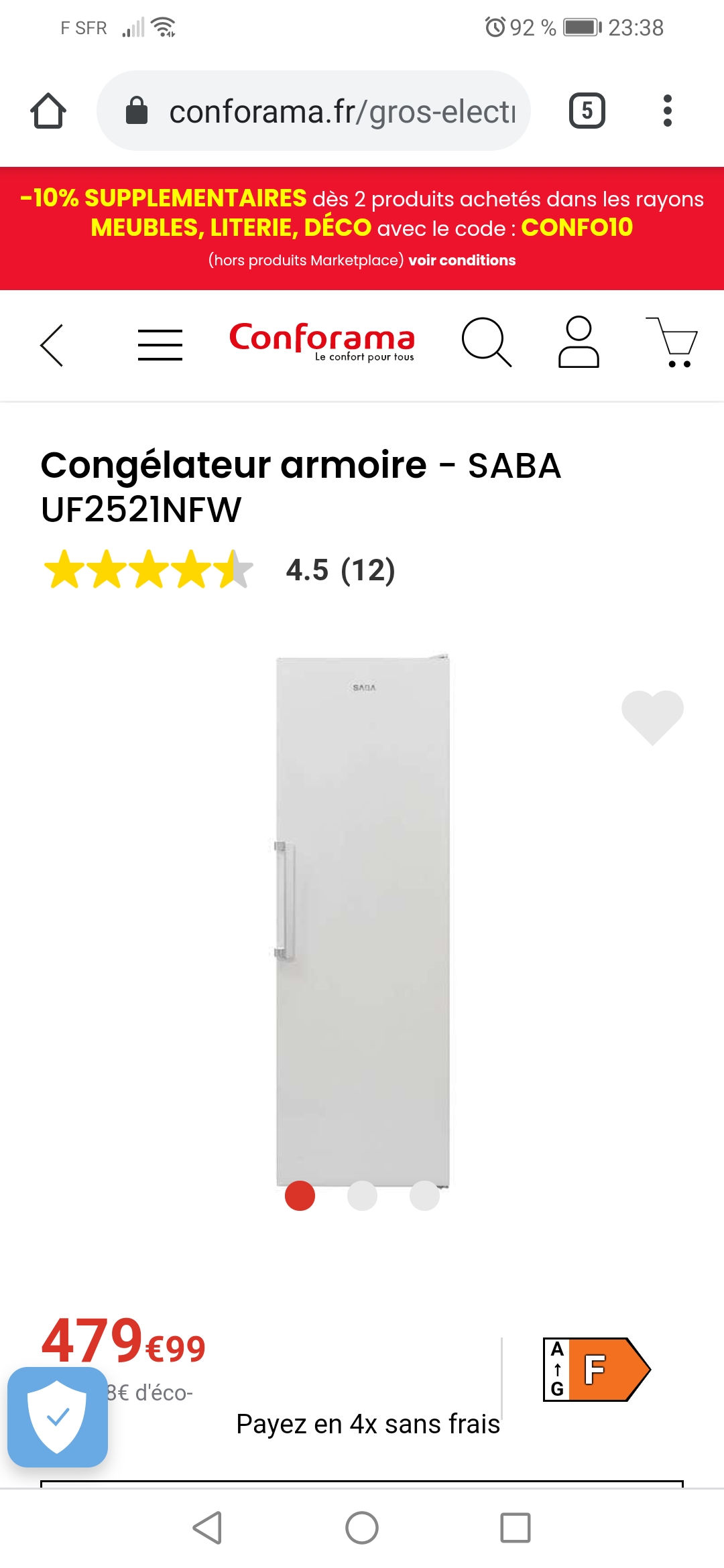724x1568 pixels.
Task: Go to the browser home page
Action: pyautogui.click(x=48, y=111)
